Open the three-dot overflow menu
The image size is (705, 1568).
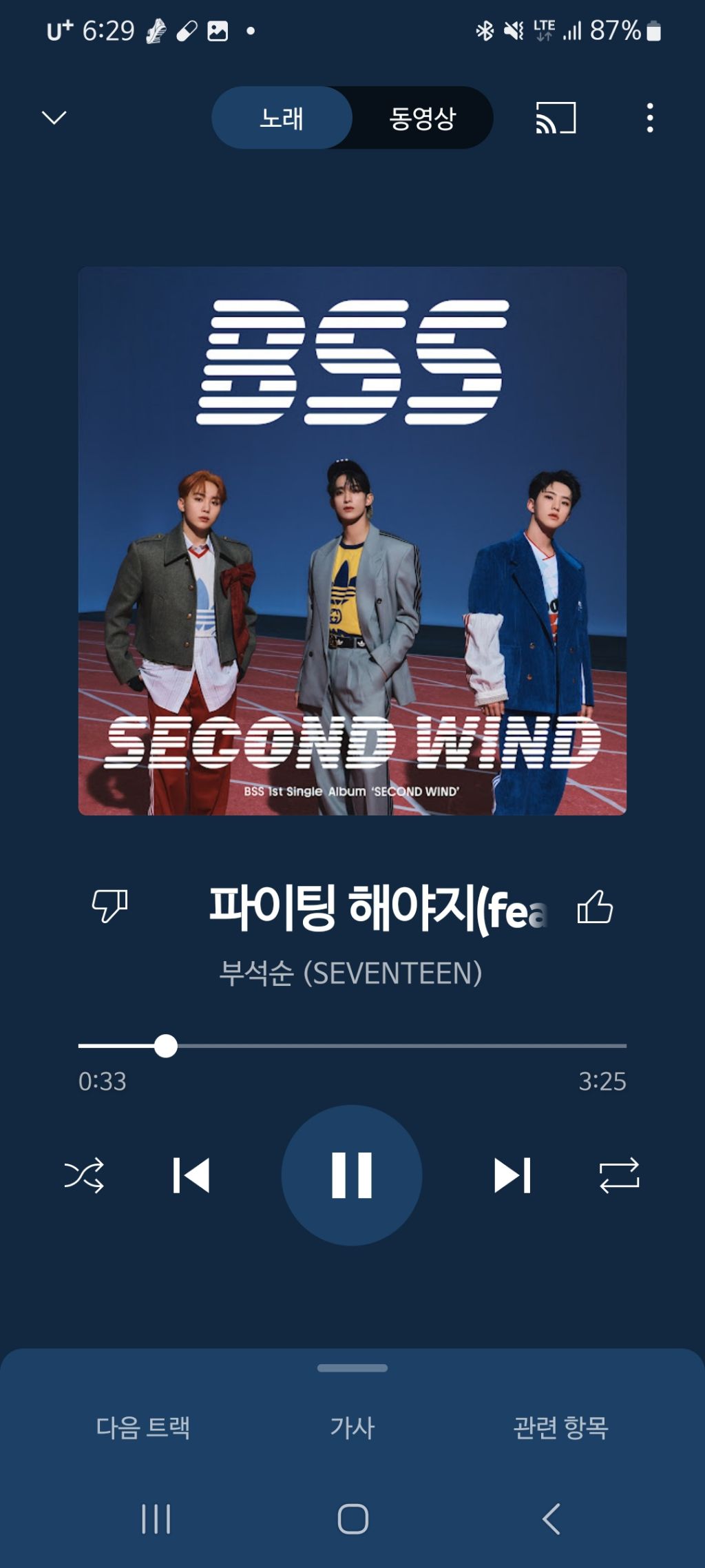[x=649, y=118]
